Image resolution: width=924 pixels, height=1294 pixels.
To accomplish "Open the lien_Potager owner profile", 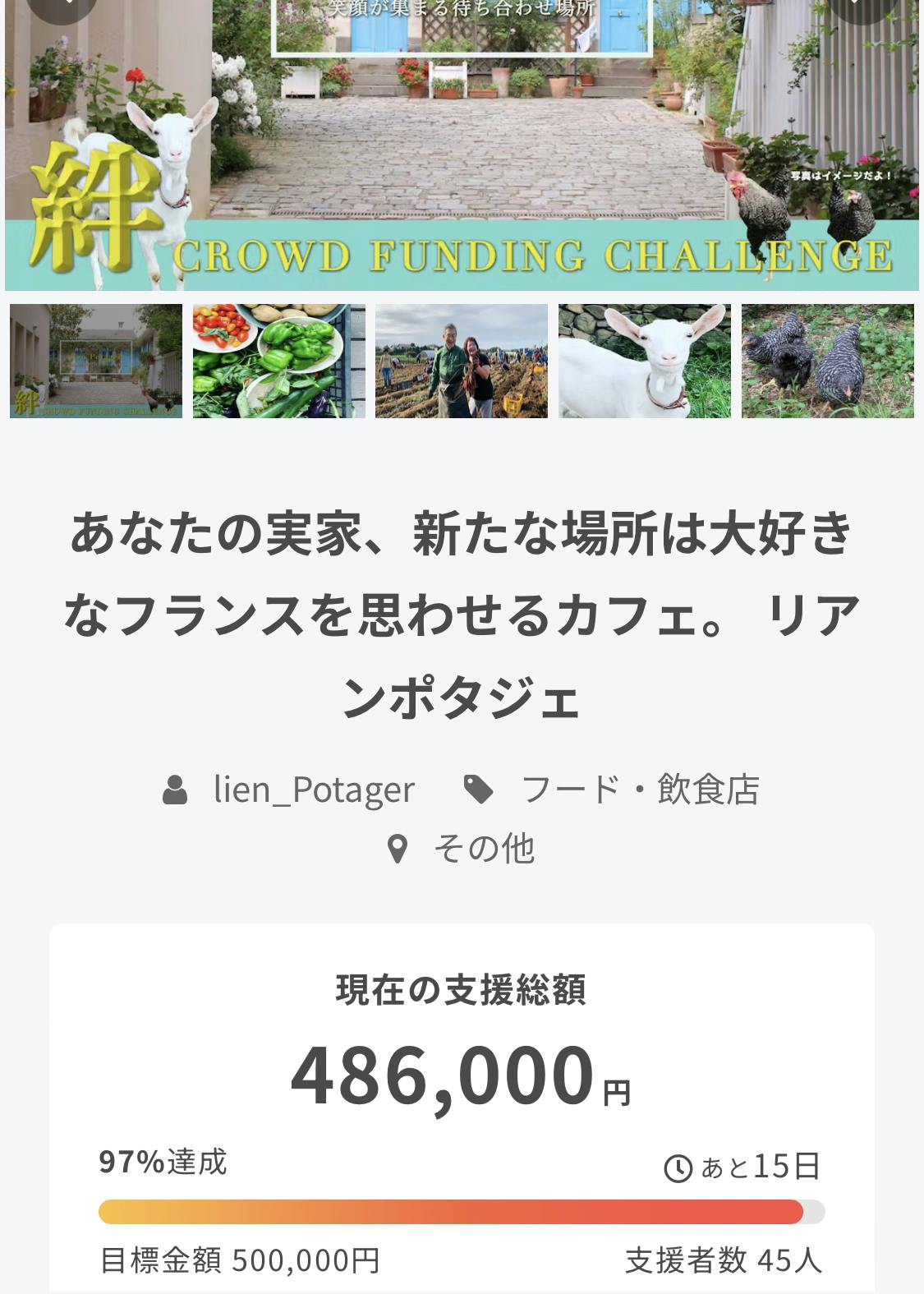I will tap(313, 790).
